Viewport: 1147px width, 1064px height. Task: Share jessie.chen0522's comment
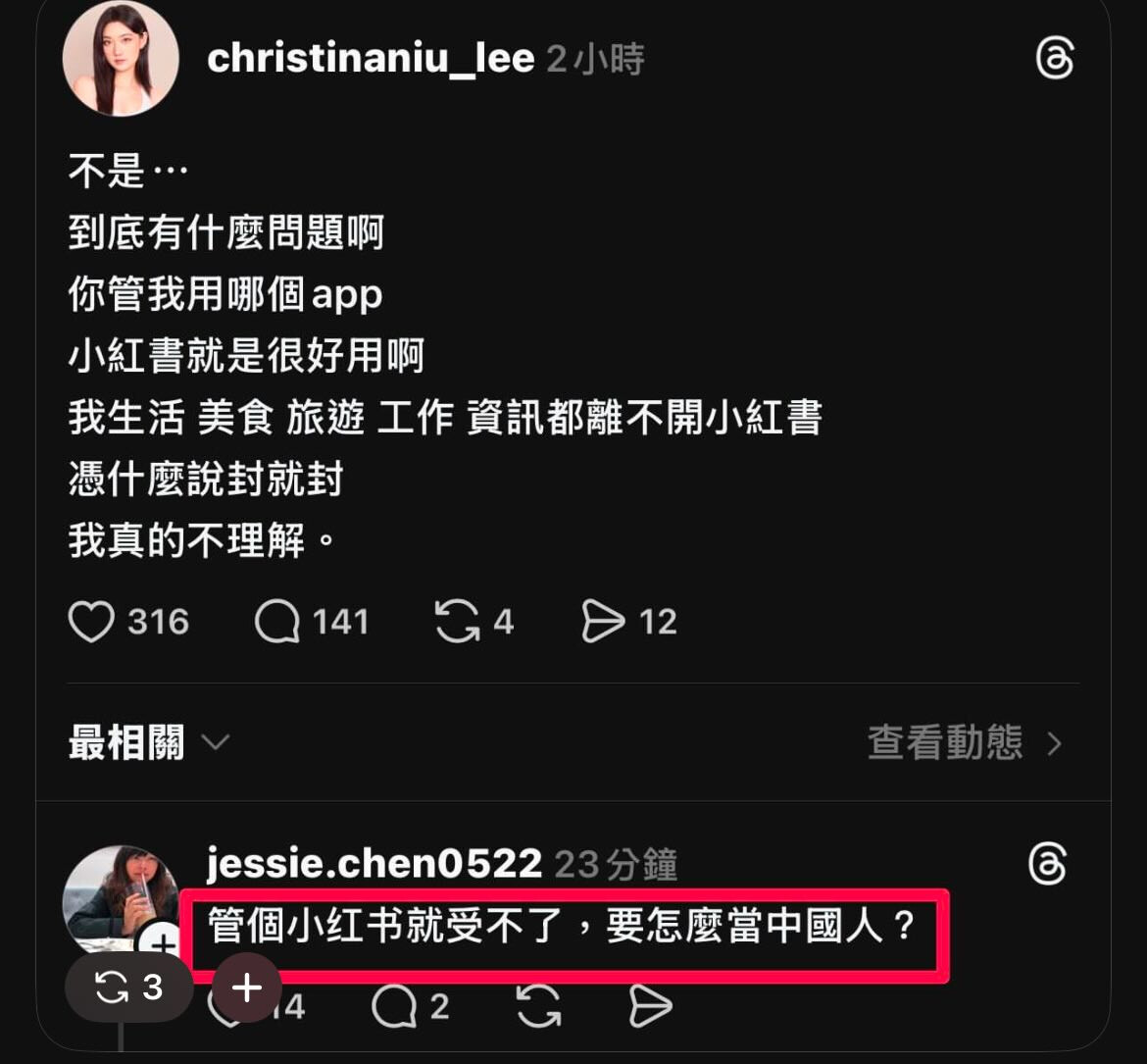pyautogui.click(x=649, y=1007)
